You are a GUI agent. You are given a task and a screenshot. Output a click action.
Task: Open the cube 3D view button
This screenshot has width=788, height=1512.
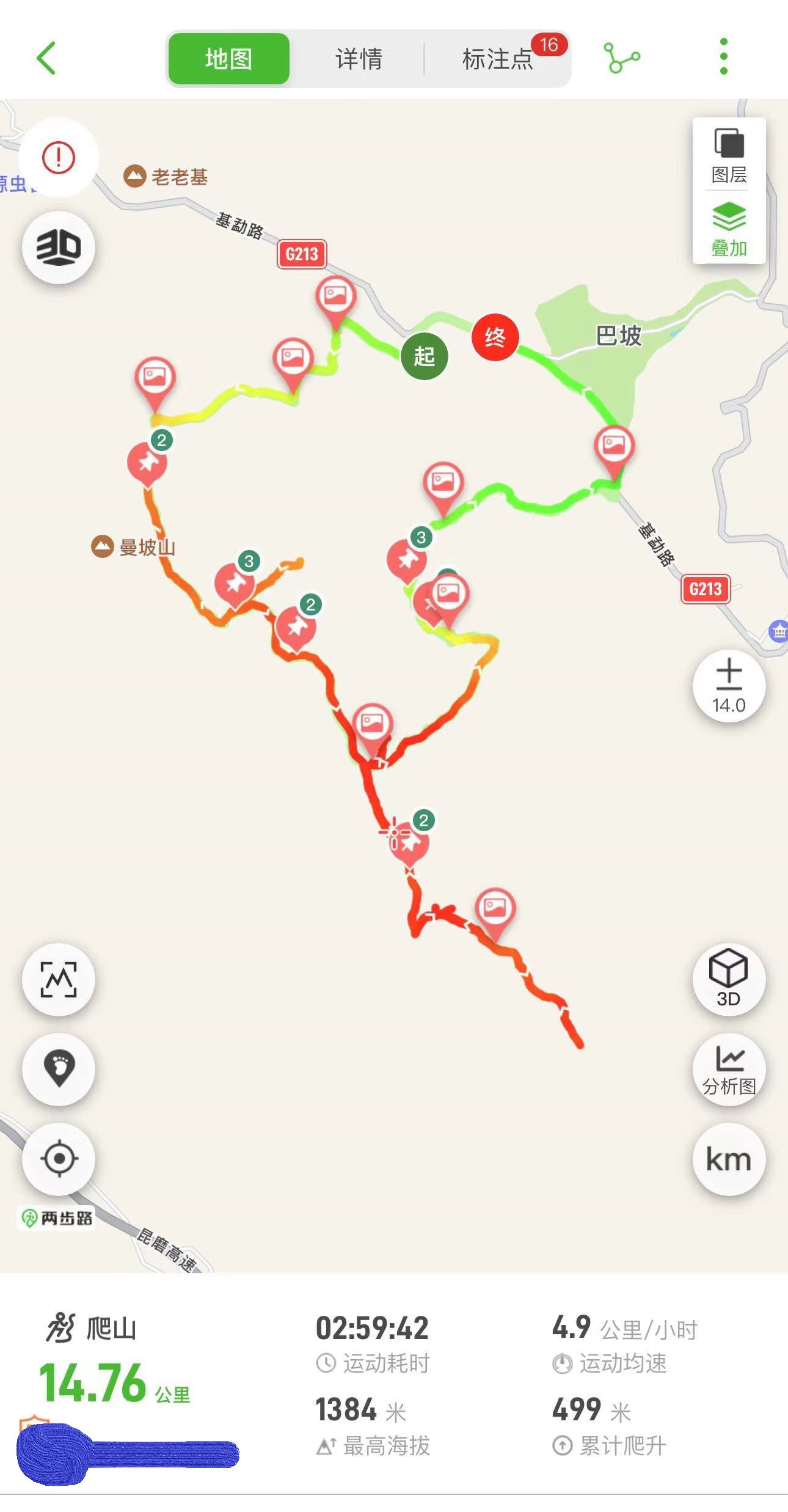(729, 978)
